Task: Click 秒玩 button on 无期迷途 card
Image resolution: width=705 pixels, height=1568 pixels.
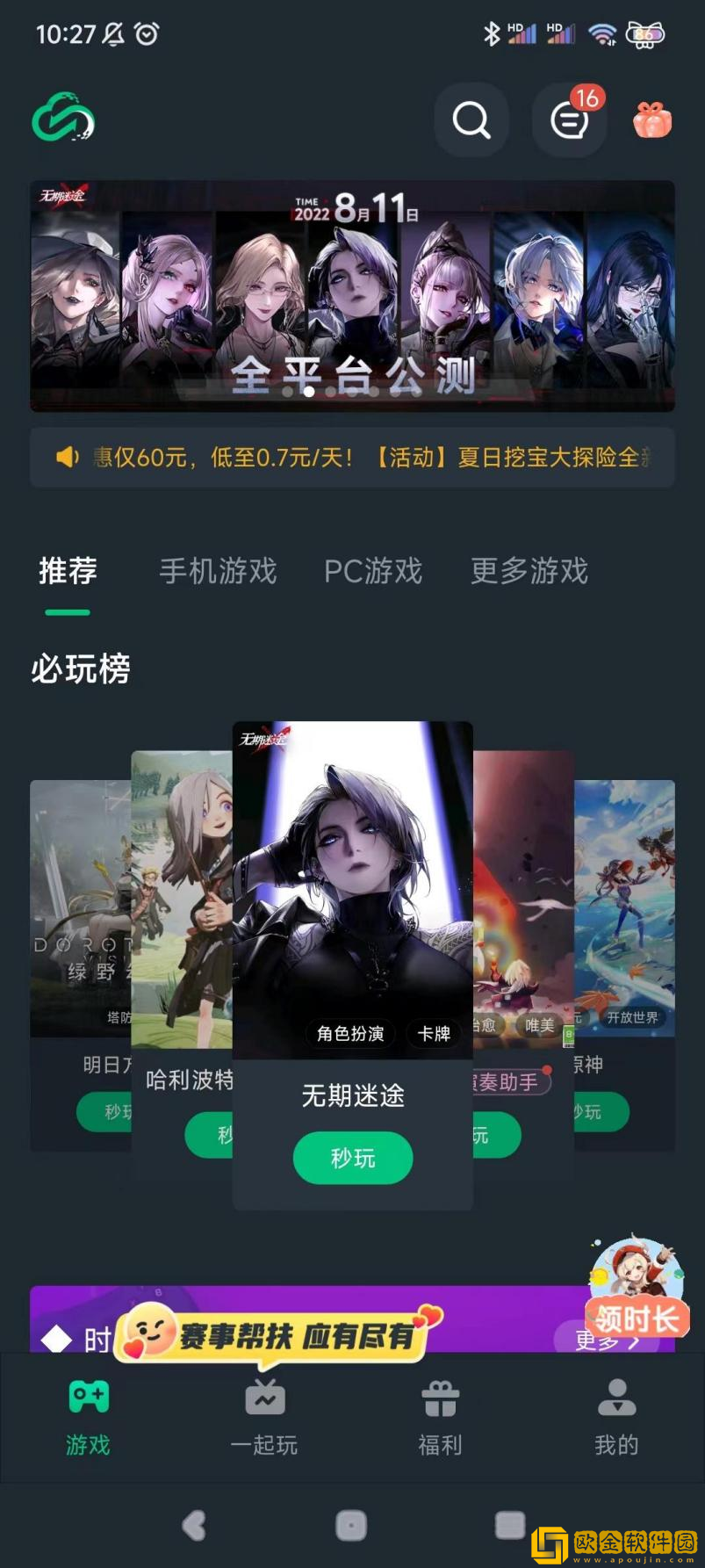Action: point(352,1158)
